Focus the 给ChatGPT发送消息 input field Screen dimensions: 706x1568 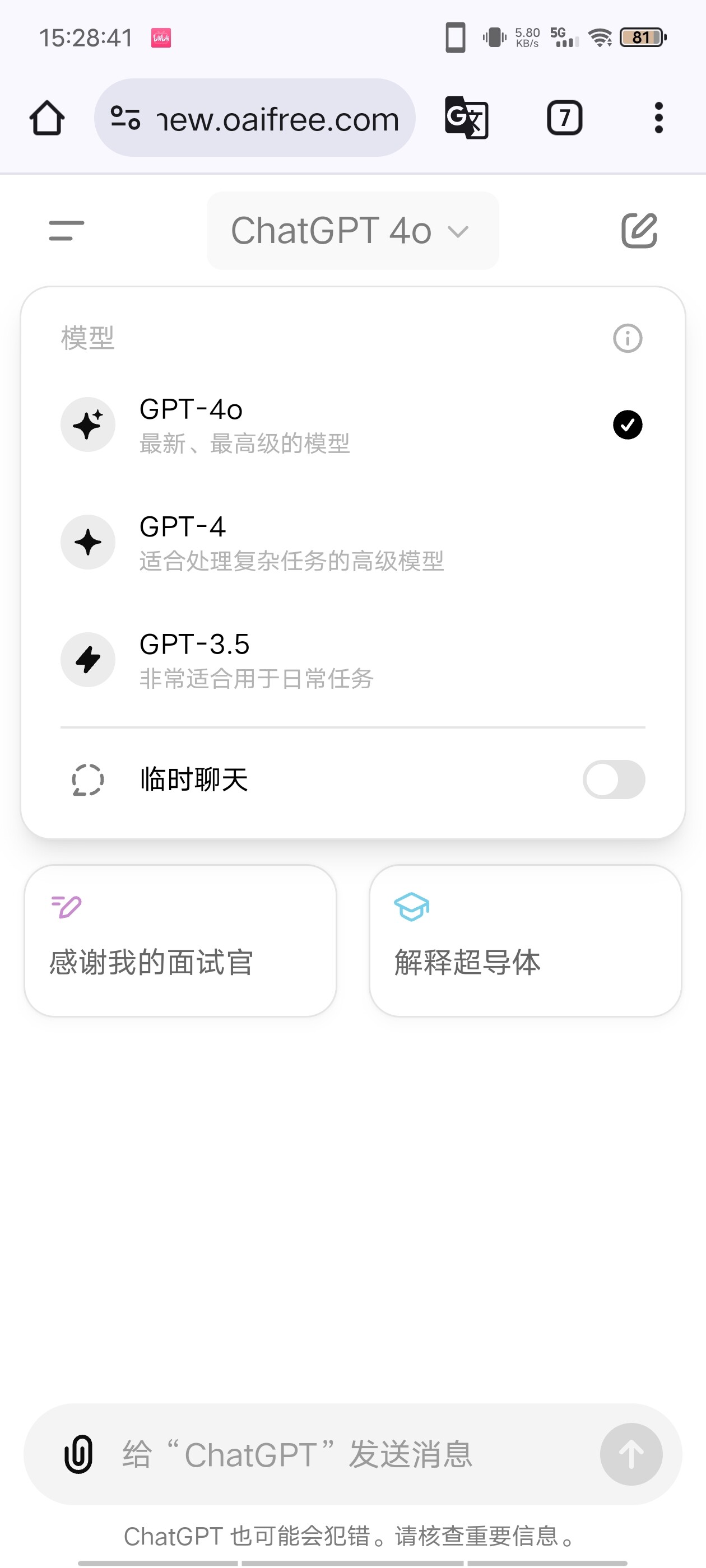pos(347,1454)
